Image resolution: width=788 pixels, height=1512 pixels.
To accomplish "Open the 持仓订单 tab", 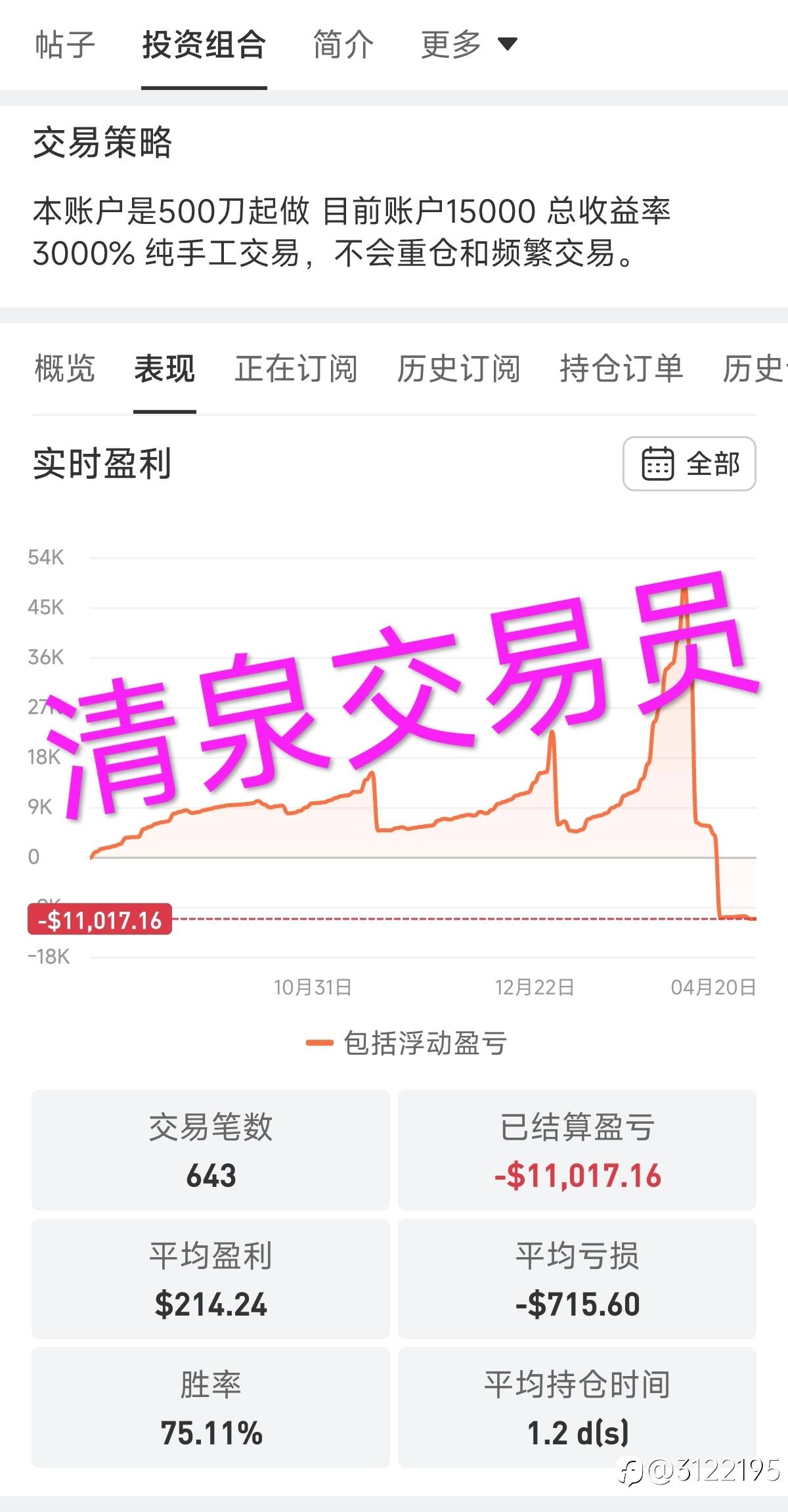I will 622,370.
